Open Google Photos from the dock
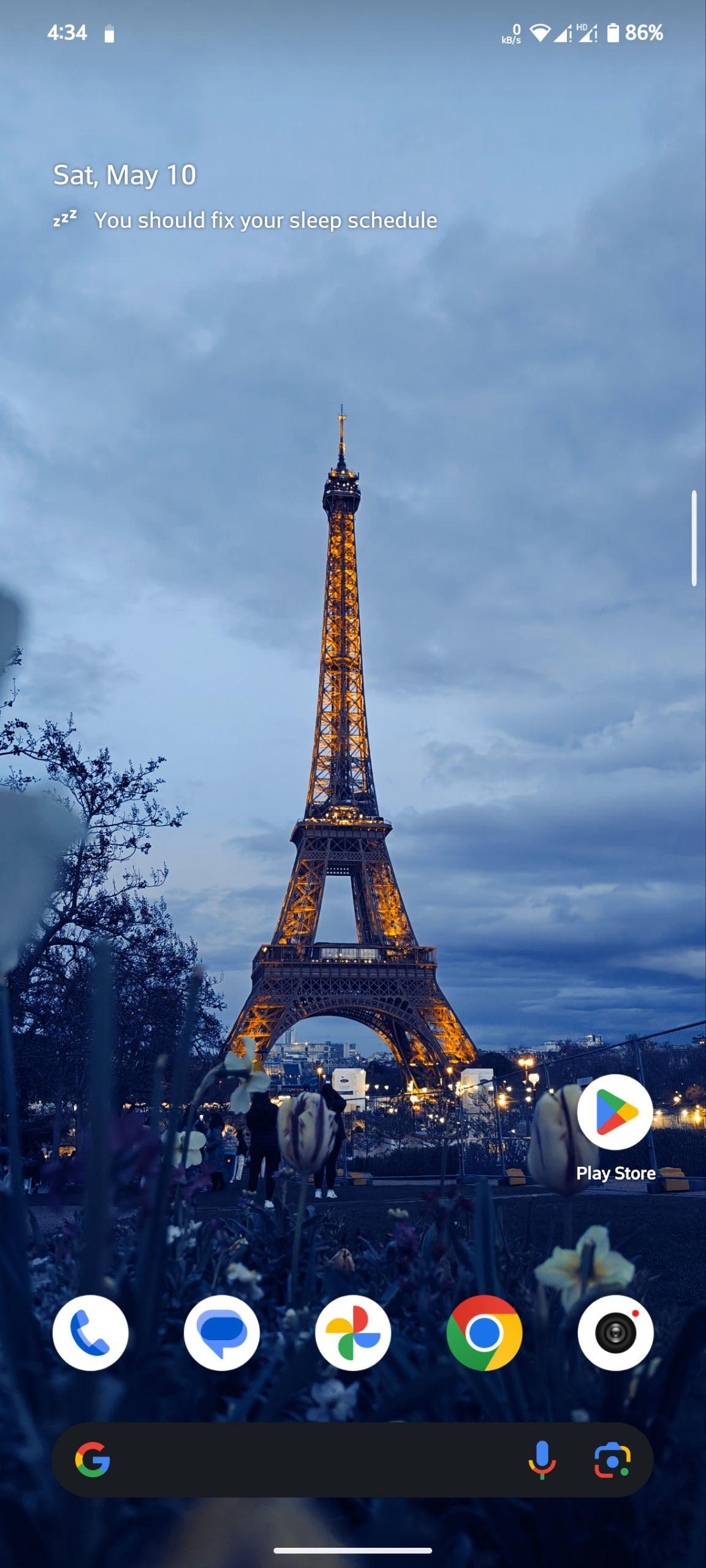This screenshot has height=1568, width=706. coord(353,1333)
